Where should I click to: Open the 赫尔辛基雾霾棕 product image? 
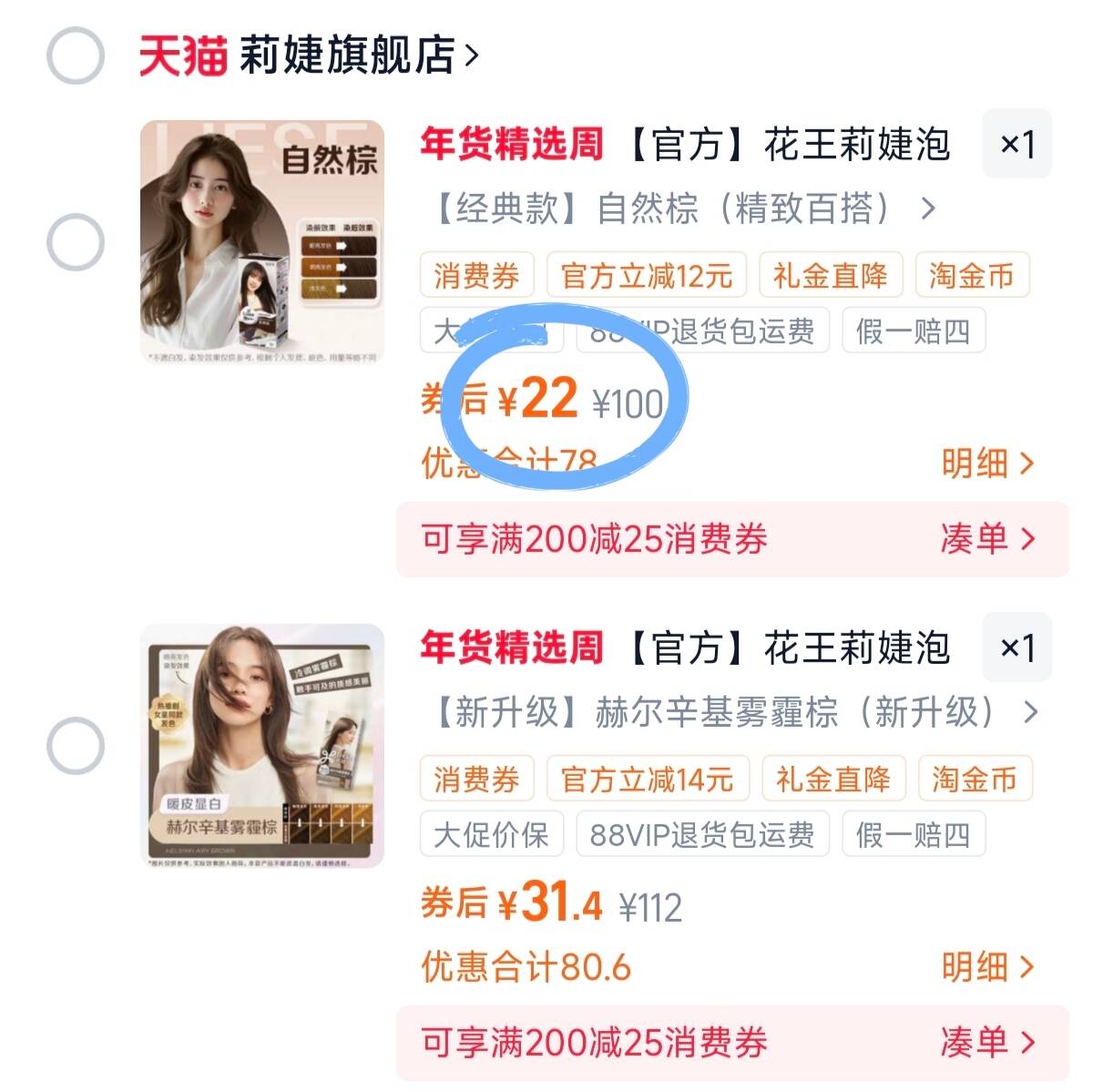[261, 745]
